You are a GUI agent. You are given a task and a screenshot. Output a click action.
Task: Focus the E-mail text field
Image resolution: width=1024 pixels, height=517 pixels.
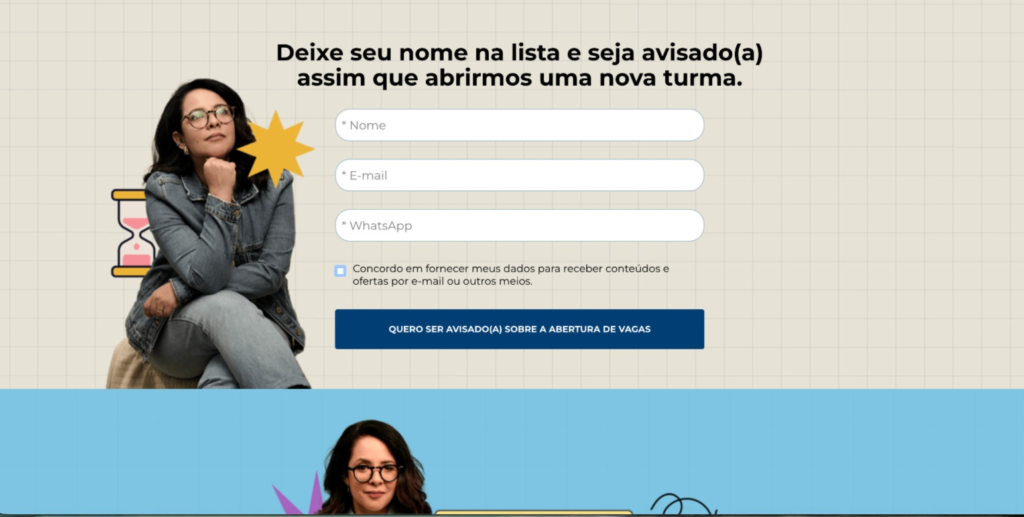(x=519, y=175)
